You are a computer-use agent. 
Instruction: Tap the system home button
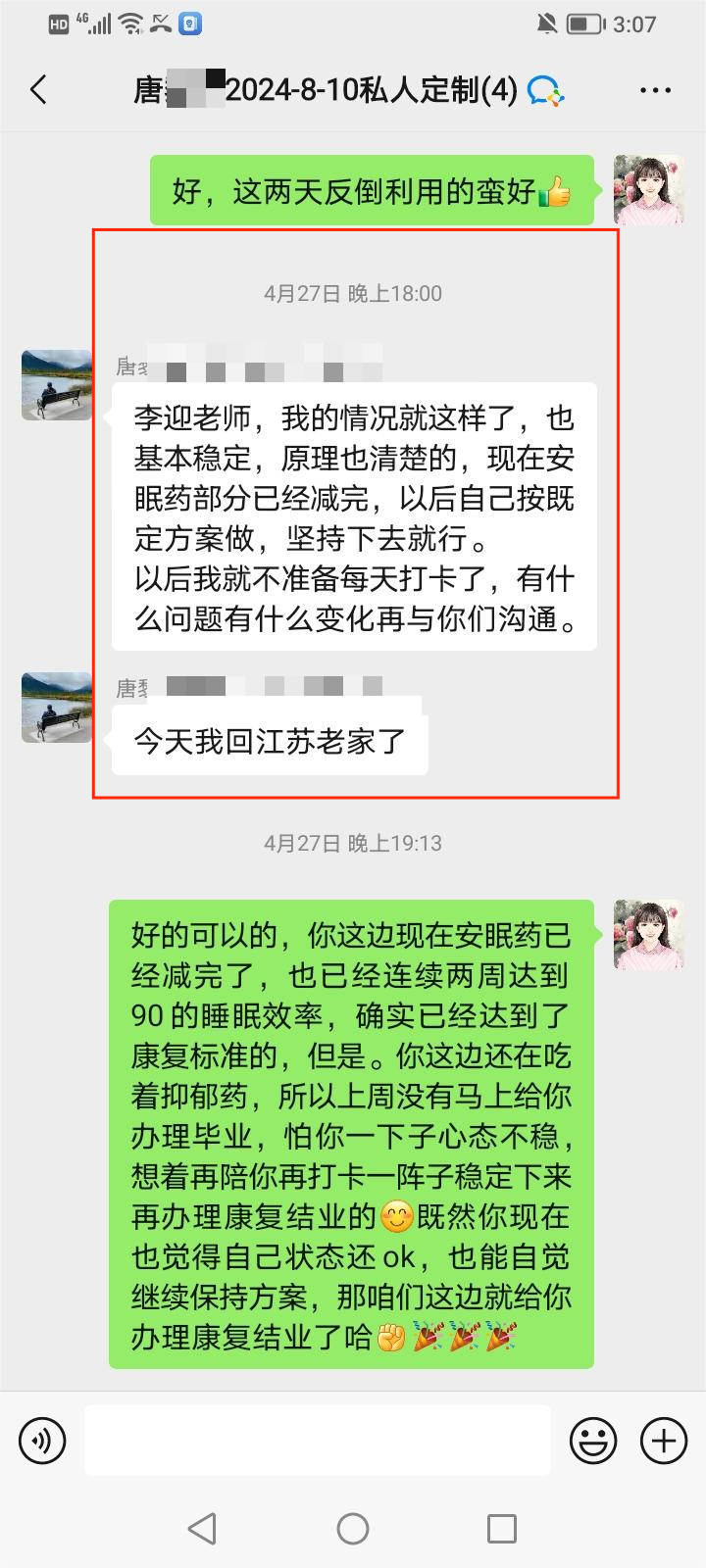click(353, 1528)
